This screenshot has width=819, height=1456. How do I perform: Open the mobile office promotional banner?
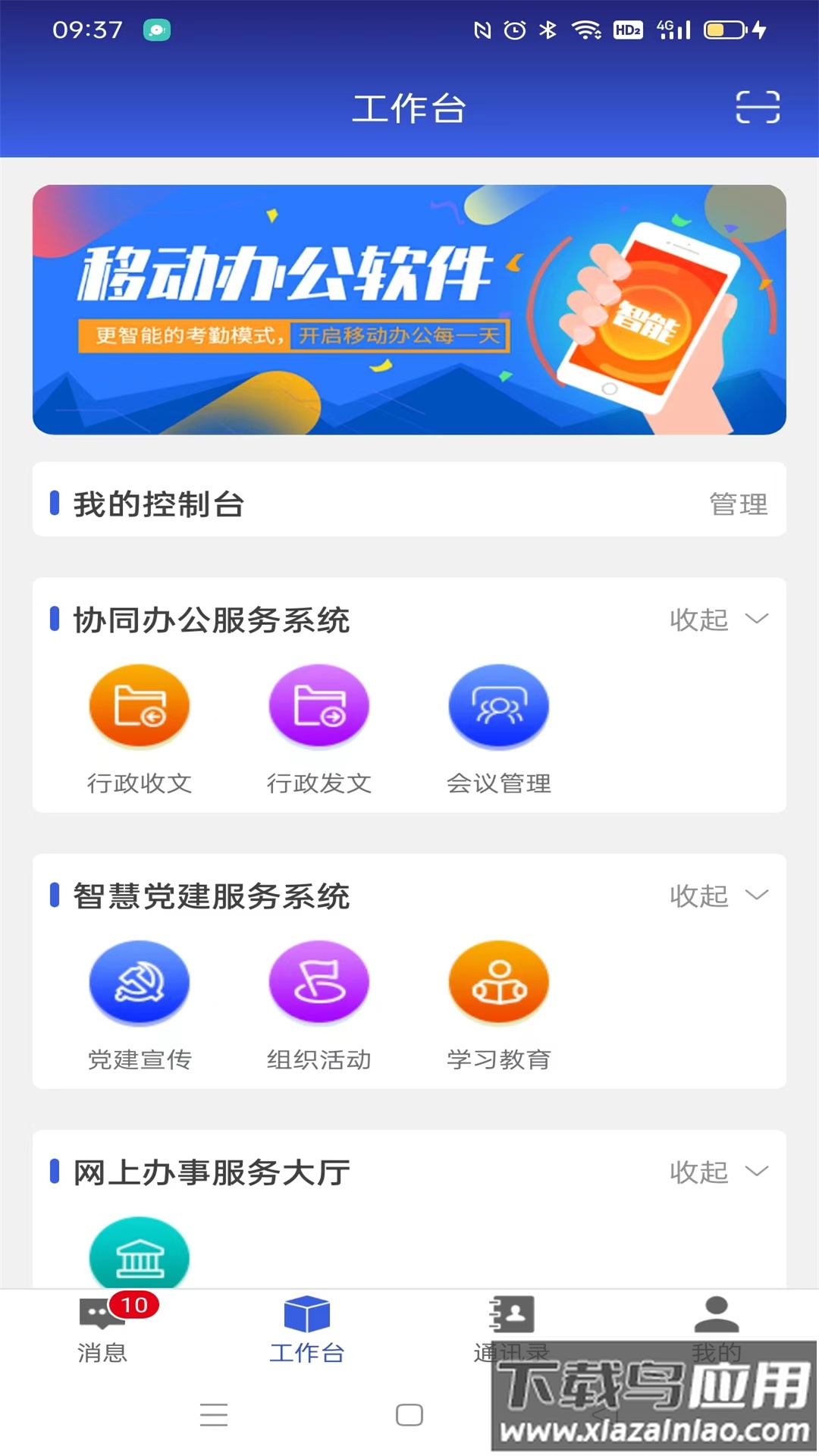tap(409, 309)
